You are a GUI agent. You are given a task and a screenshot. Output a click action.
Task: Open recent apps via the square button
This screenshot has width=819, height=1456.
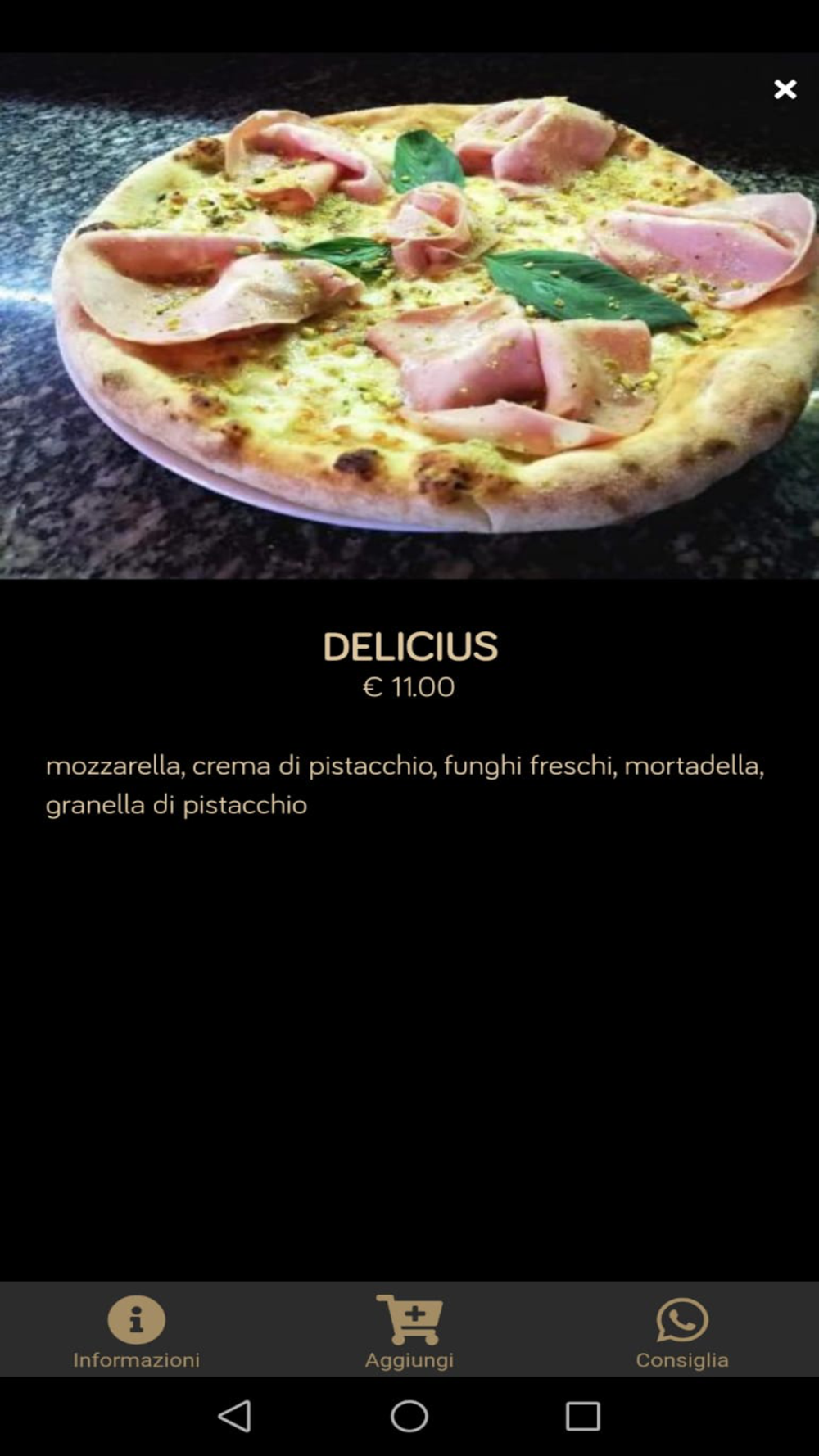click(583, 1416)
